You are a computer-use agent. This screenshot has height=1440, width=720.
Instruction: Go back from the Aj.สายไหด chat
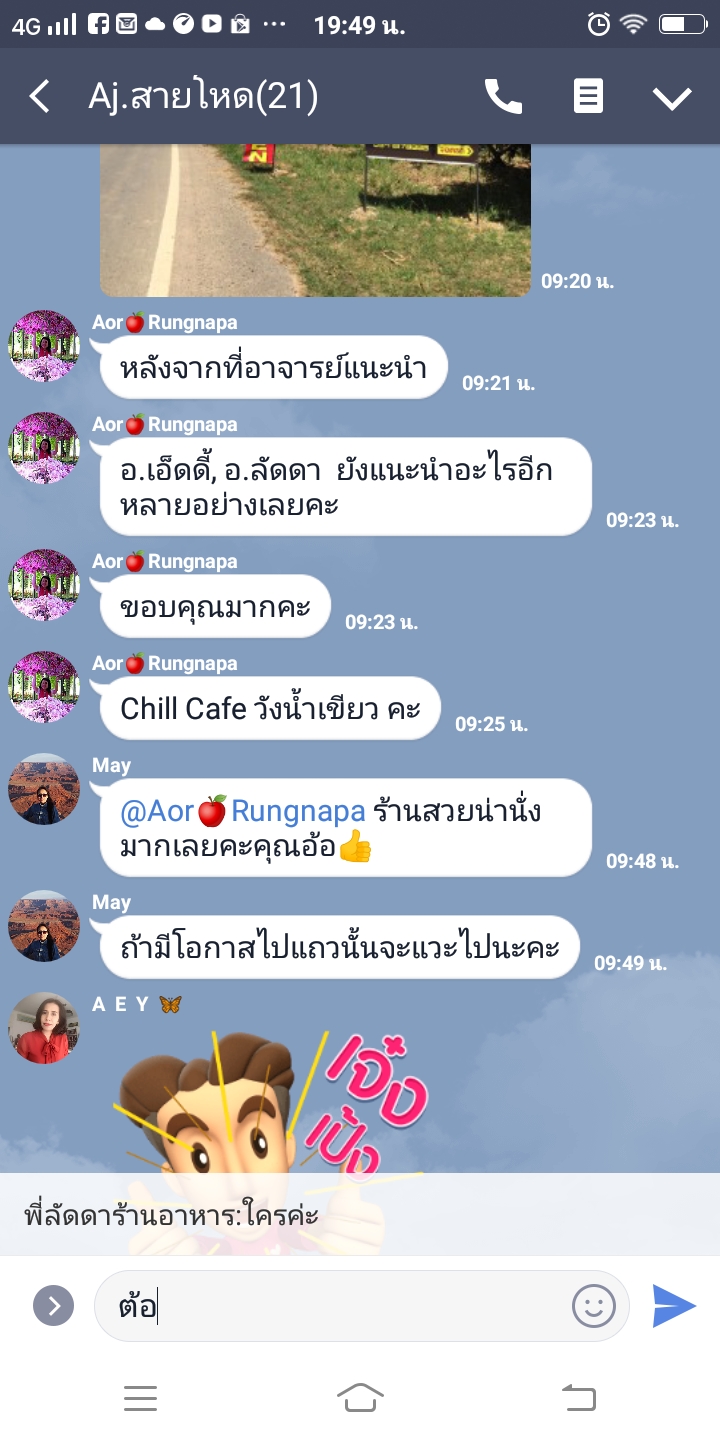(39, 97)
